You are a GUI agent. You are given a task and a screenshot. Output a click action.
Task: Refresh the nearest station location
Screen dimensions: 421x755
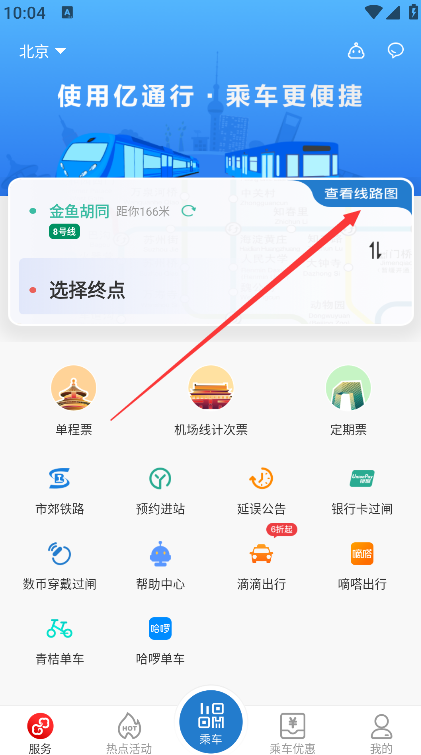188,210
